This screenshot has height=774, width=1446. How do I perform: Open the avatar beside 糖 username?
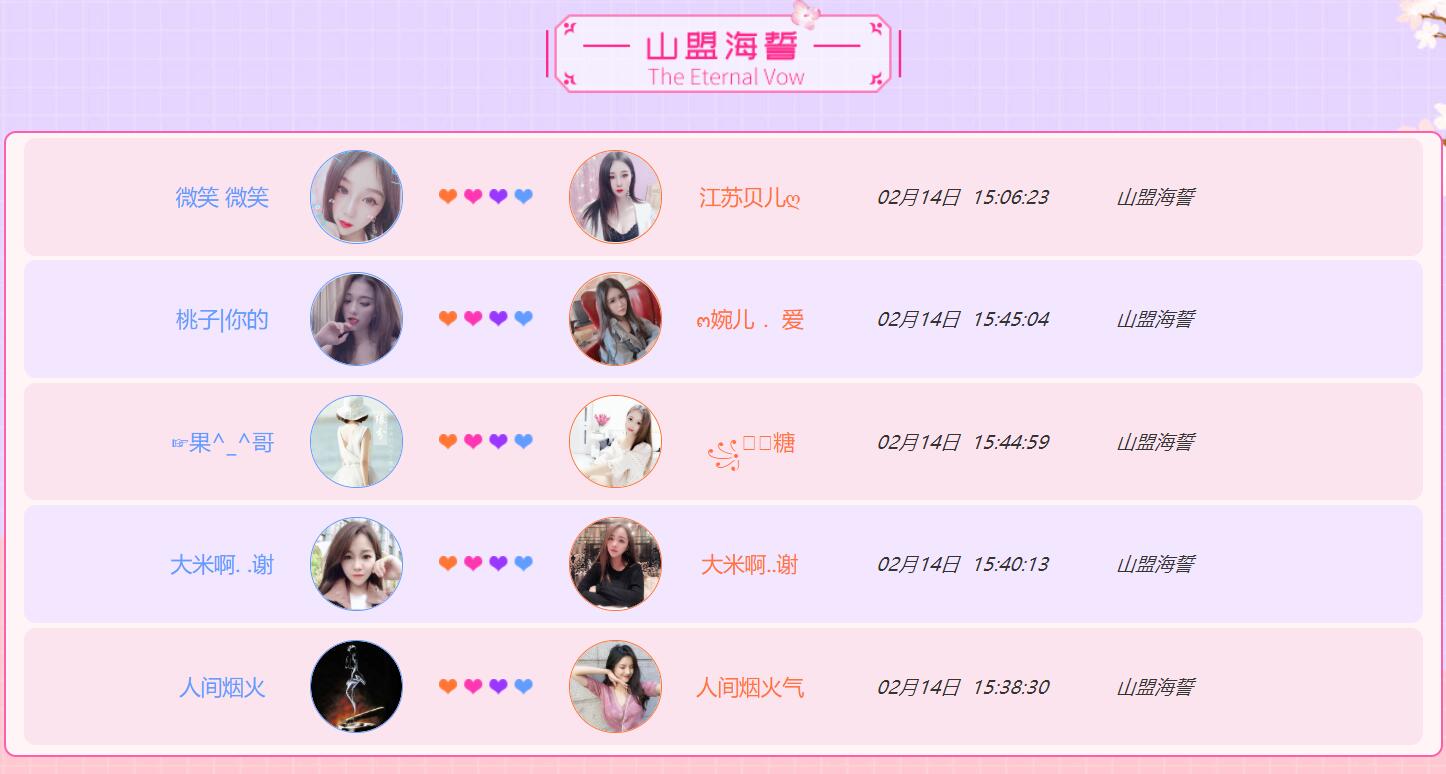[615, 442]
